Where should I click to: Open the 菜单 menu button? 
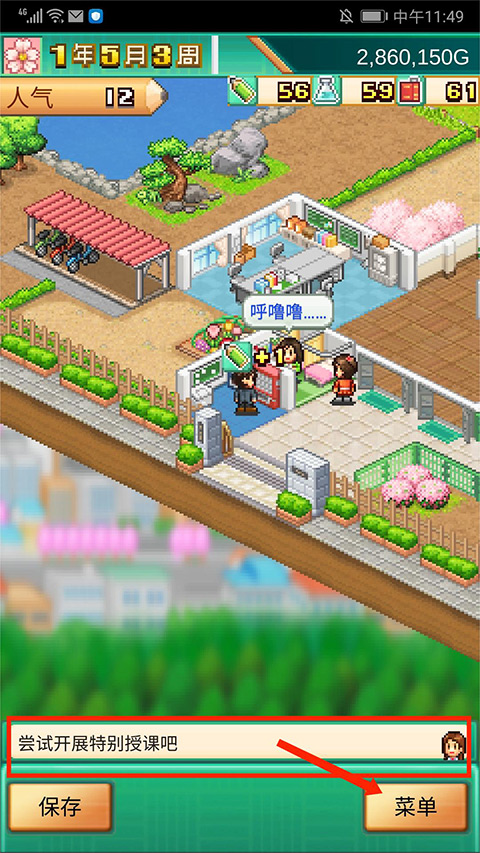(x=416, y=807)
